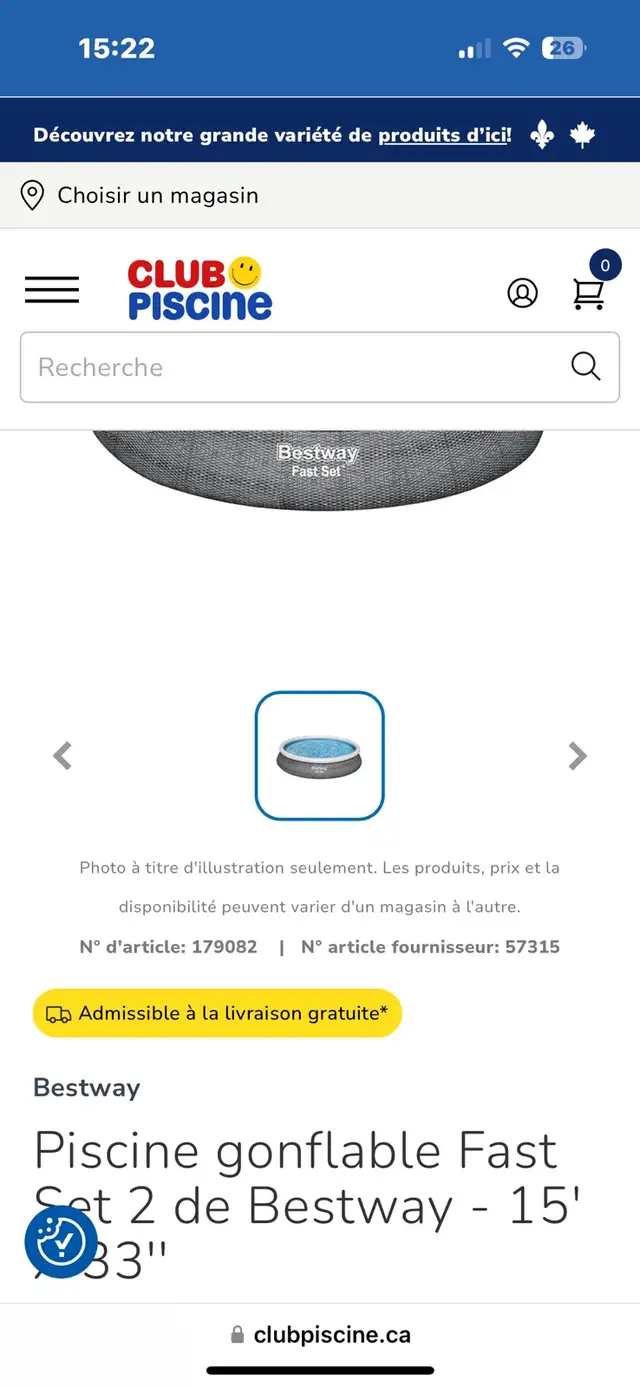Select the pool thumbnail image

click(320, 756)
